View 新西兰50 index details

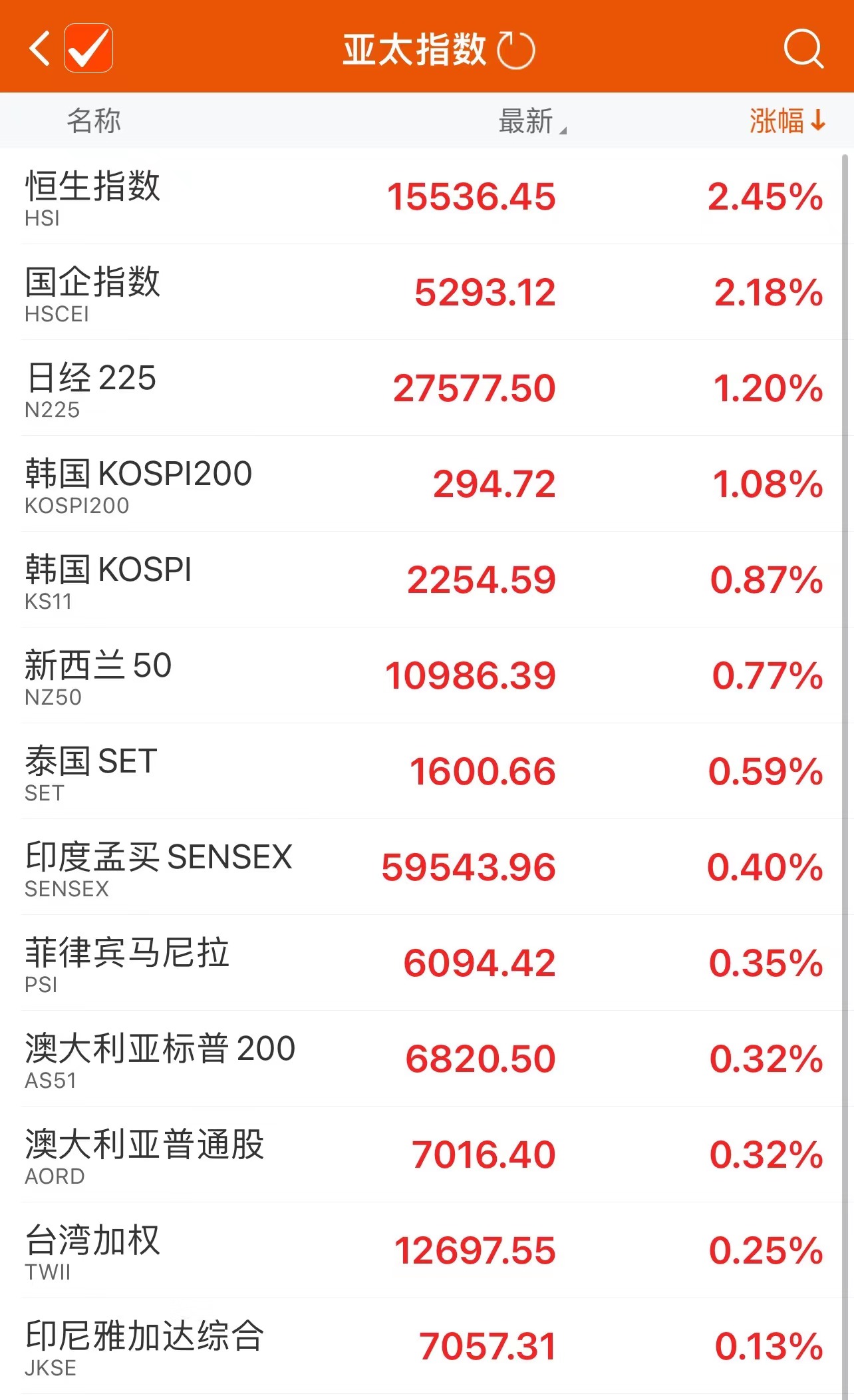click(426, 675)
